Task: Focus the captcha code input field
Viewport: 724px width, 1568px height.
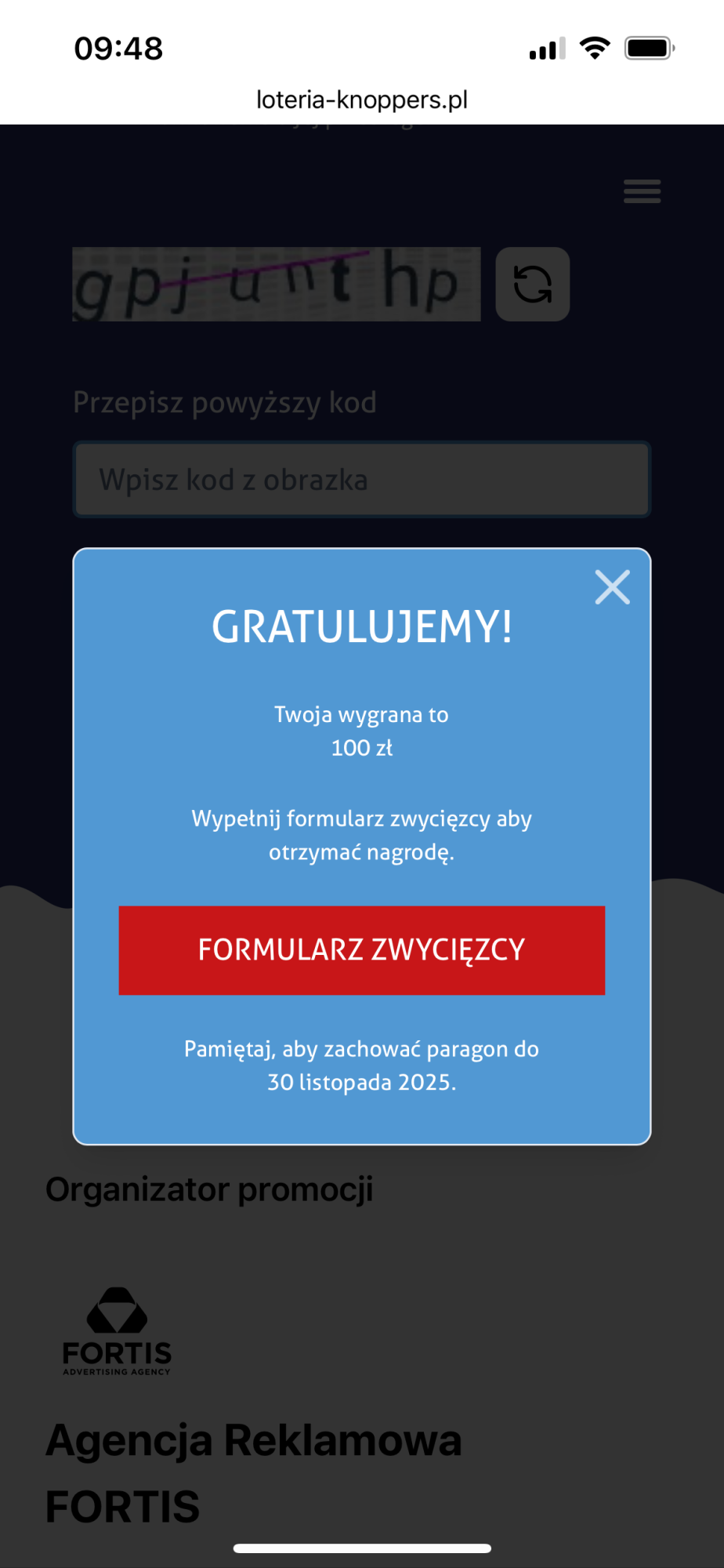Action: coord(361,480)
